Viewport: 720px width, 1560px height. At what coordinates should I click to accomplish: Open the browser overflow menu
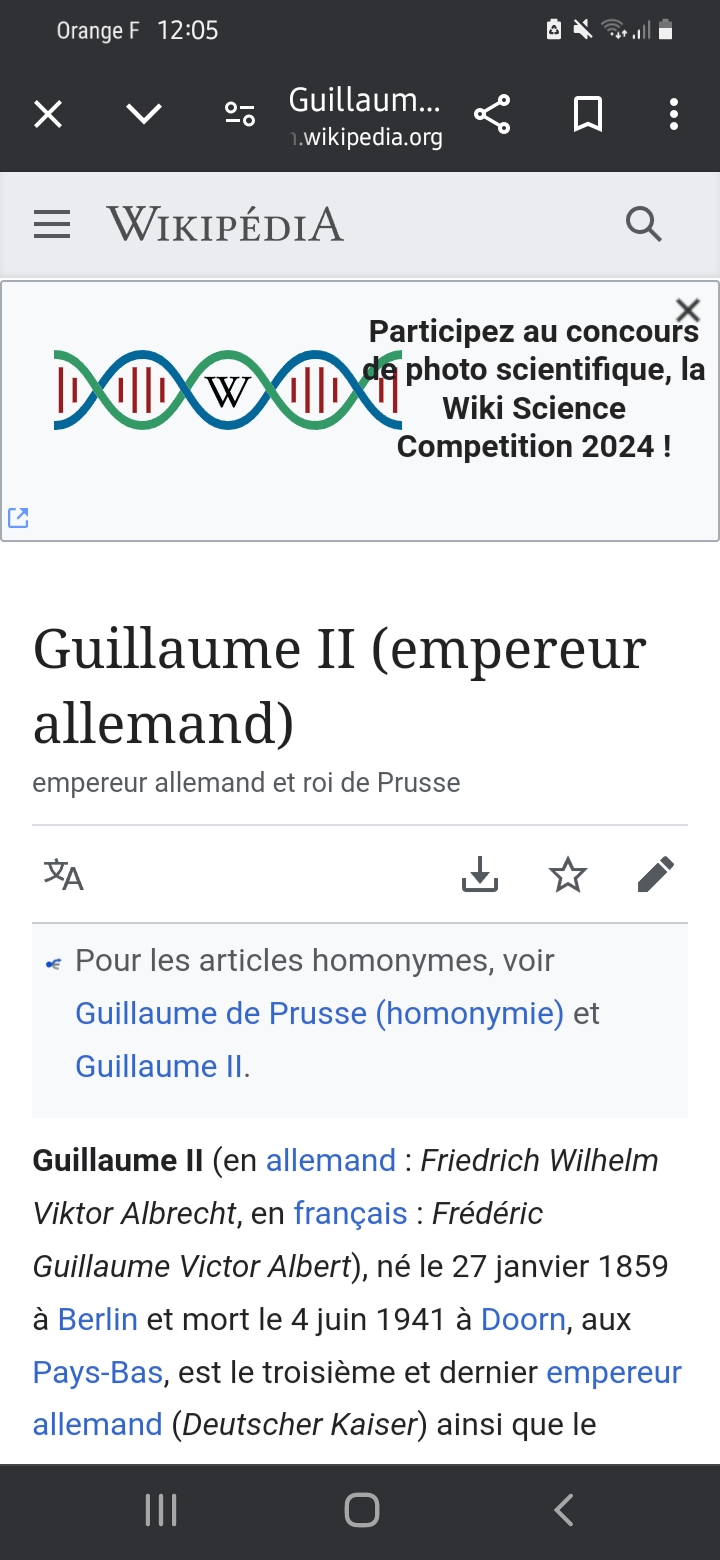(674, 115)
